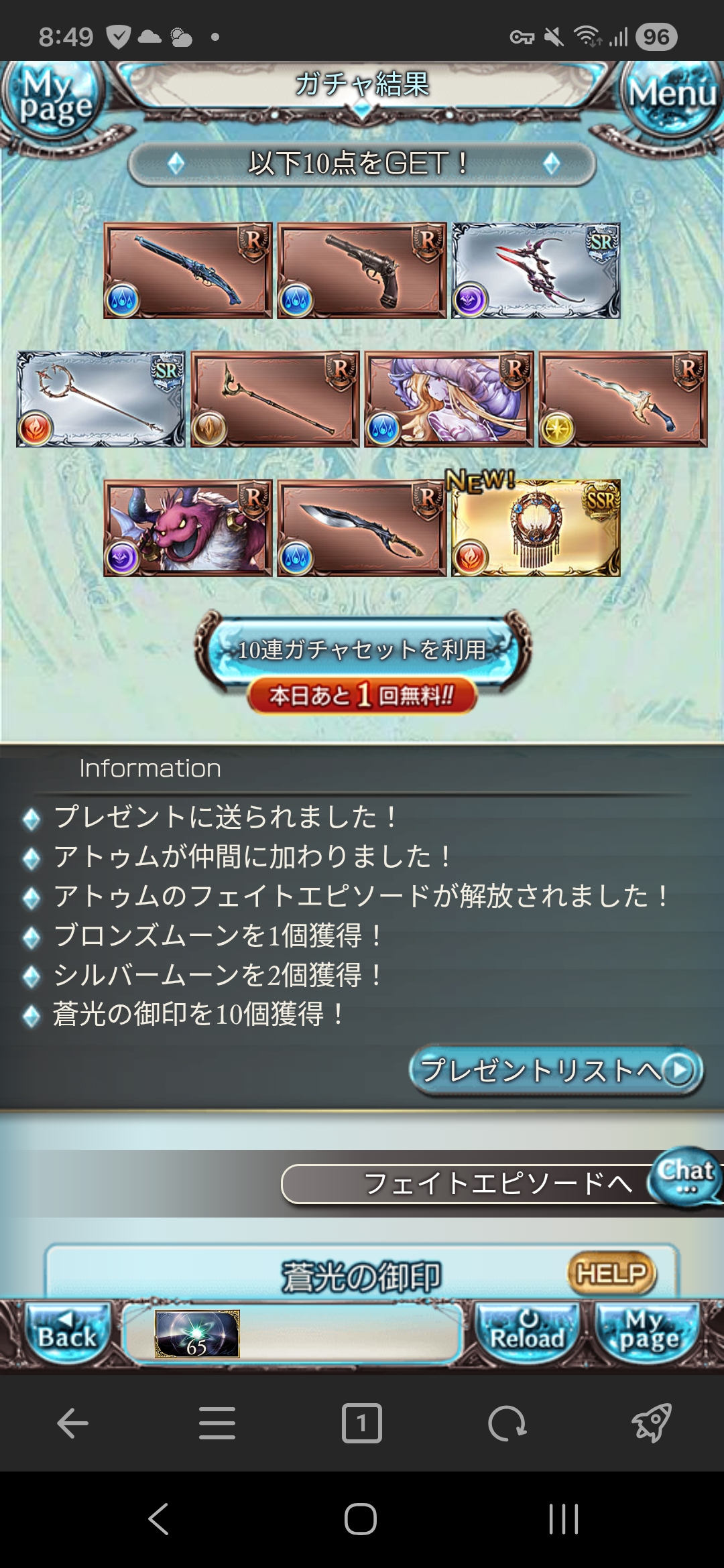This screenshot has height=1568, width=724.
Task: Reload the game page
Action: click(x=528, y=1333)
